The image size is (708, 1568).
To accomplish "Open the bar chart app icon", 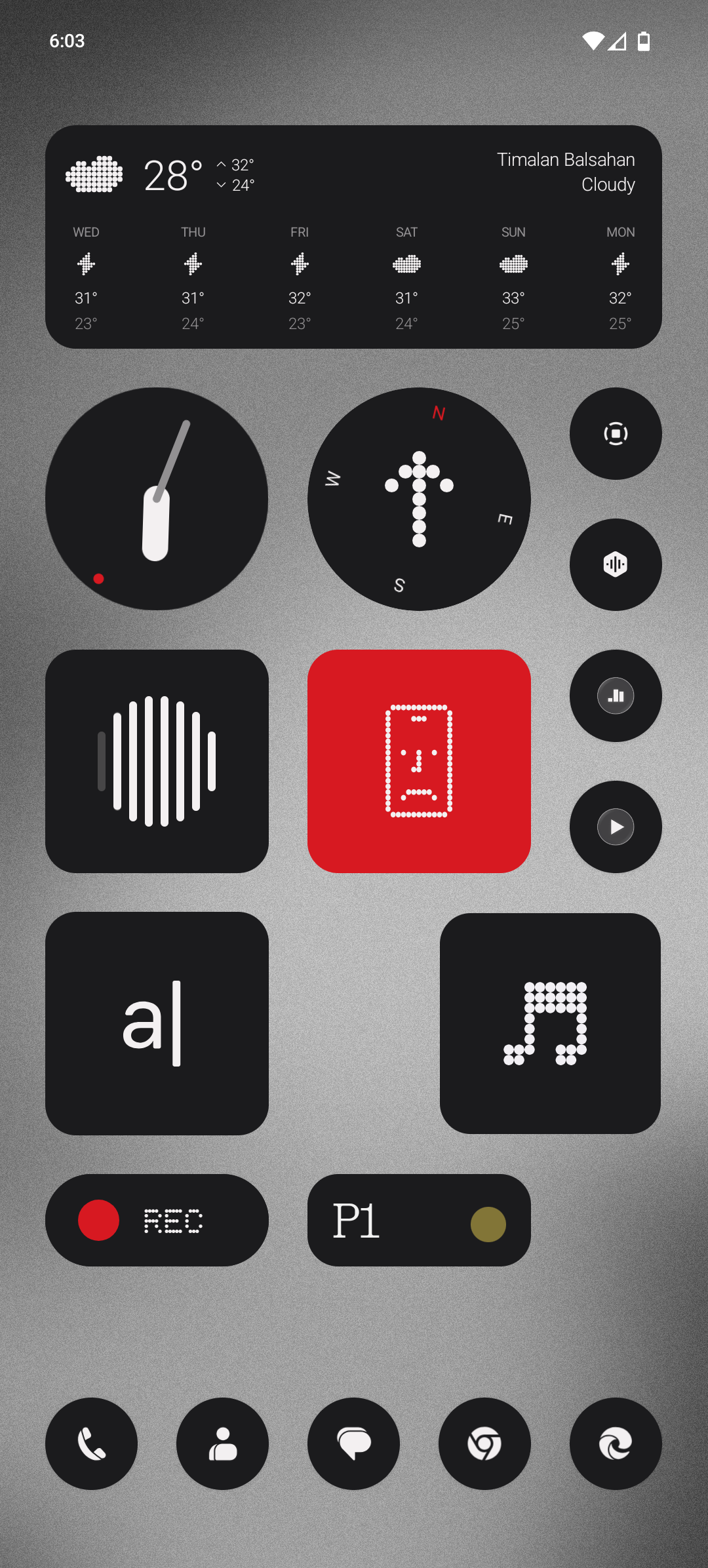I will [x=616, y=696].
